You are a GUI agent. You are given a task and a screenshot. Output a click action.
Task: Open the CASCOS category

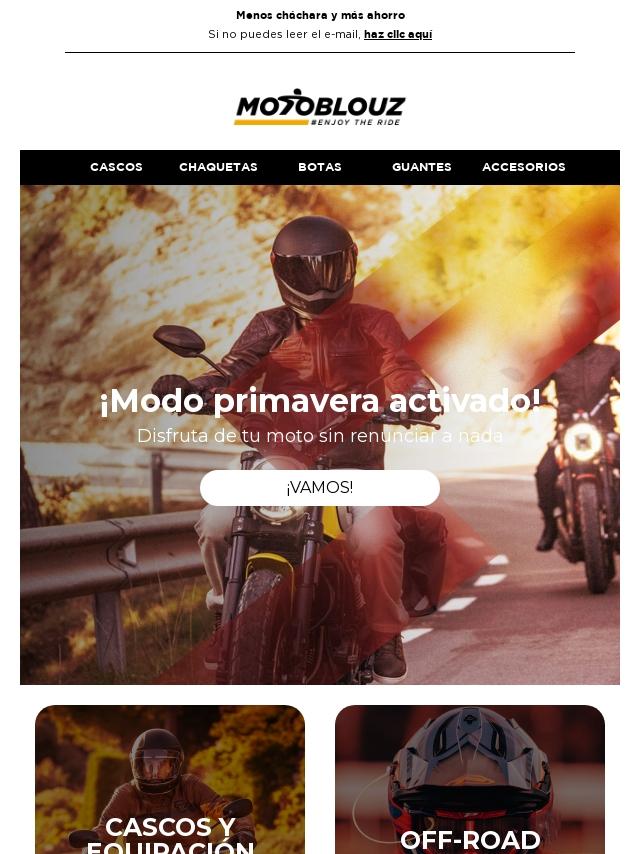(116, 167)
